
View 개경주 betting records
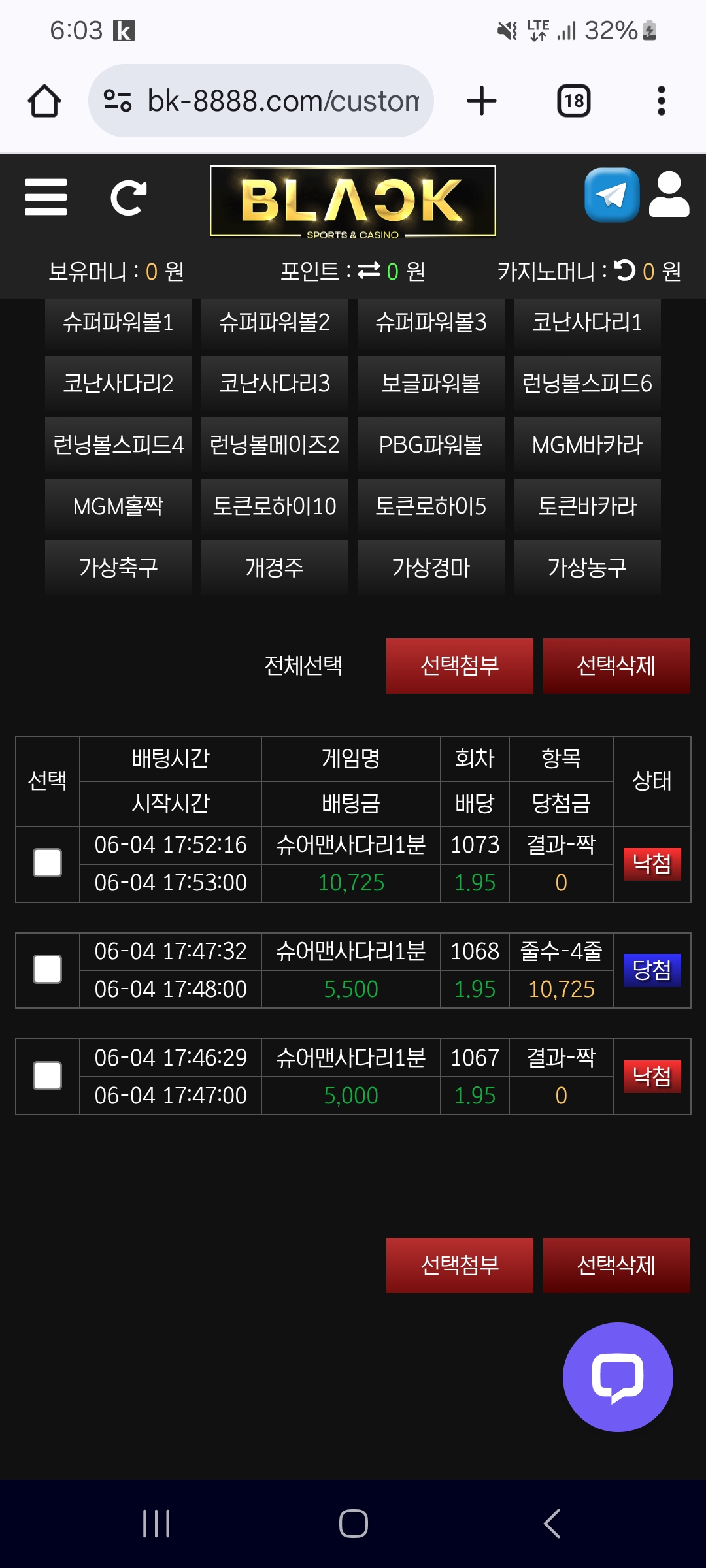[x=275, y=567]
